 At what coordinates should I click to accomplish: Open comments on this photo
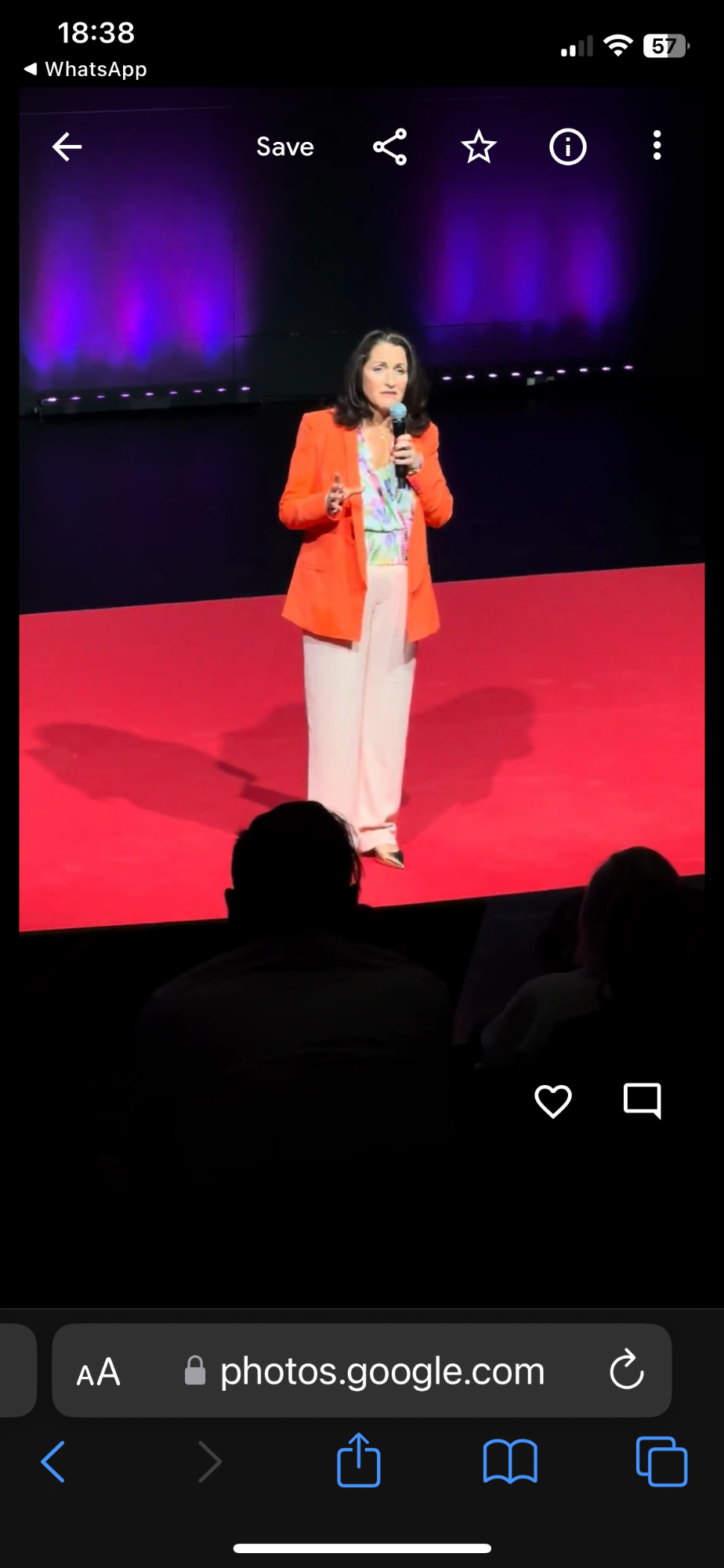click(643, 1101)
